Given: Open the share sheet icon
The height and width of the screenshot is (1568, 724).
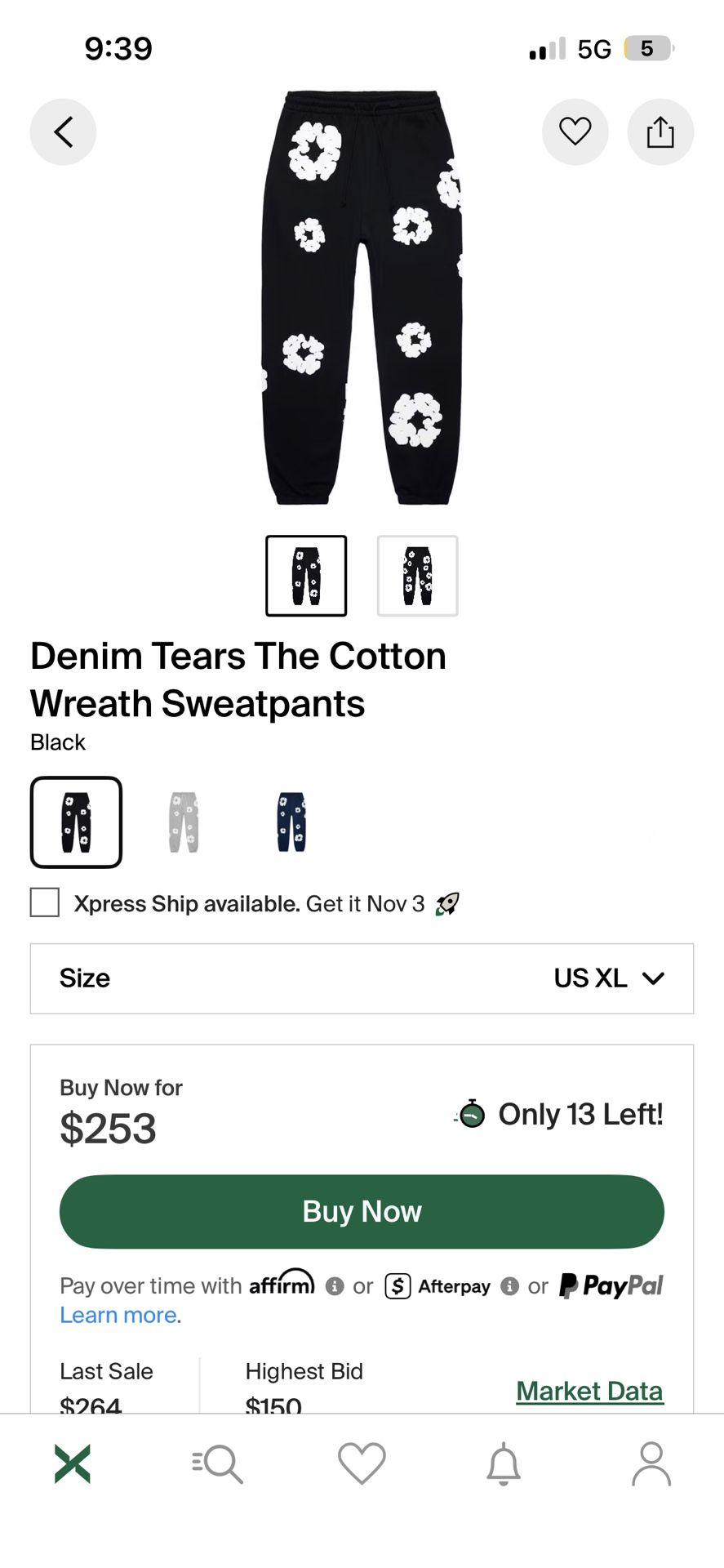Looking at the screenshot, I should 660,131.
